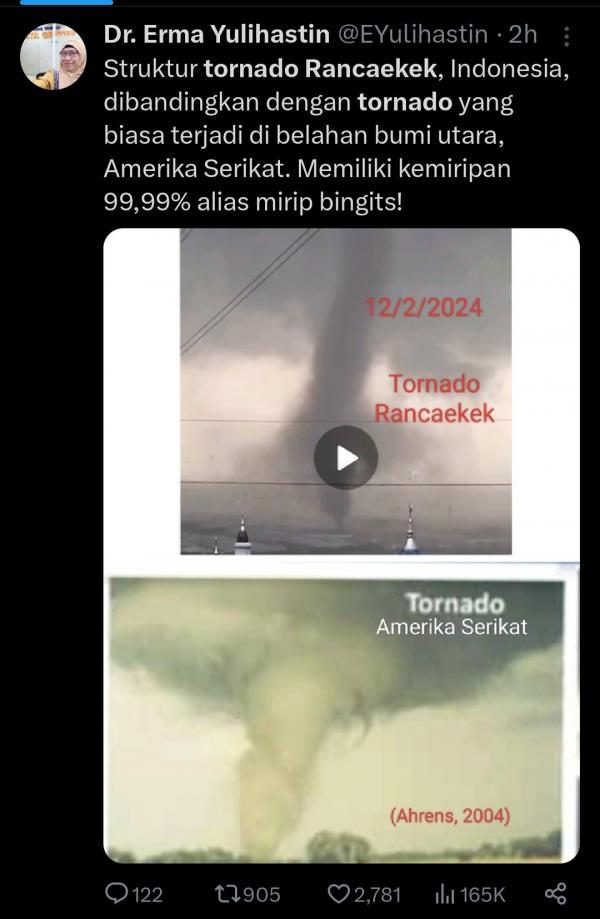Open the tweet's three-dot overflow menu
This screenshot has width=600, height=919.
[x=567, y=37]
